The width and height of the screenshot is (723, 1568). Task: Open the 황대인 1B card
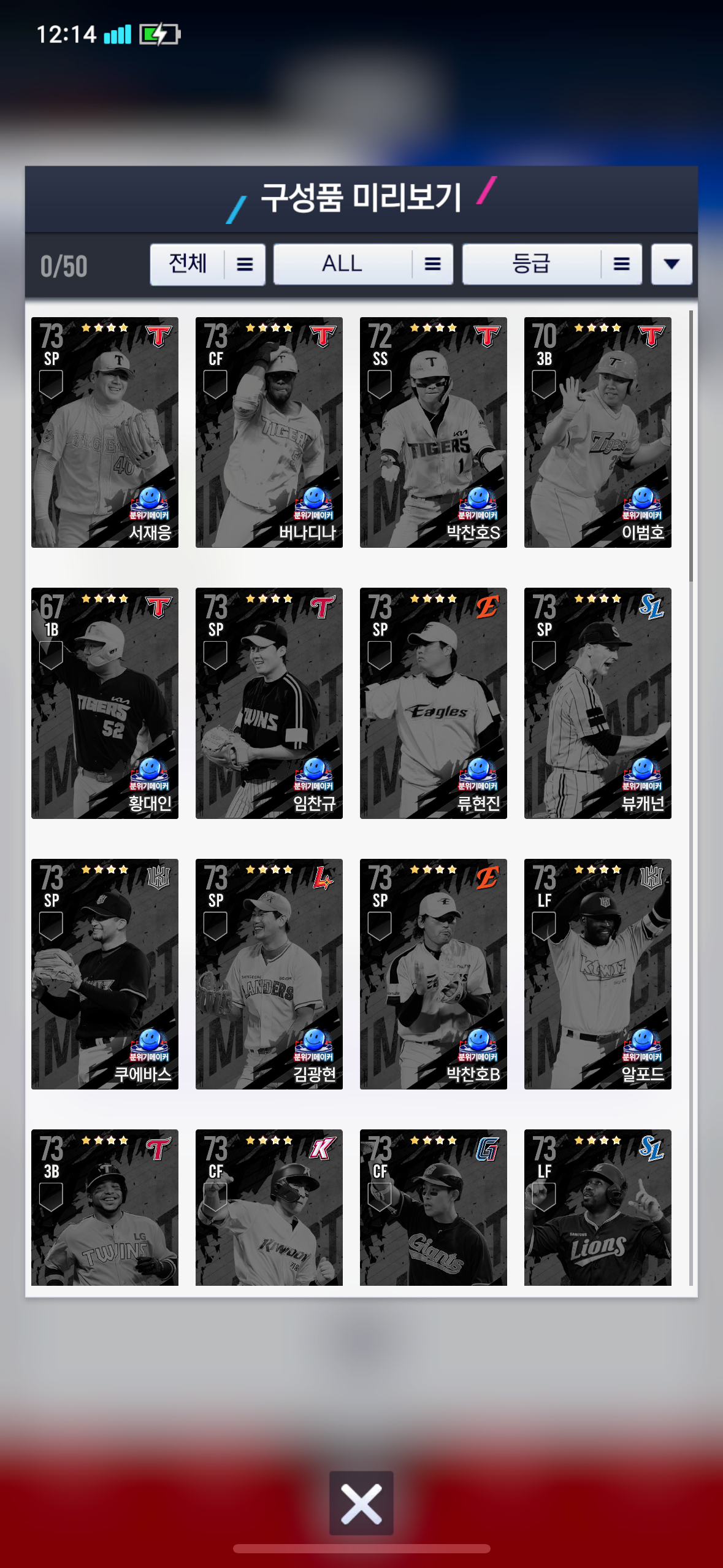pos(105,703)
